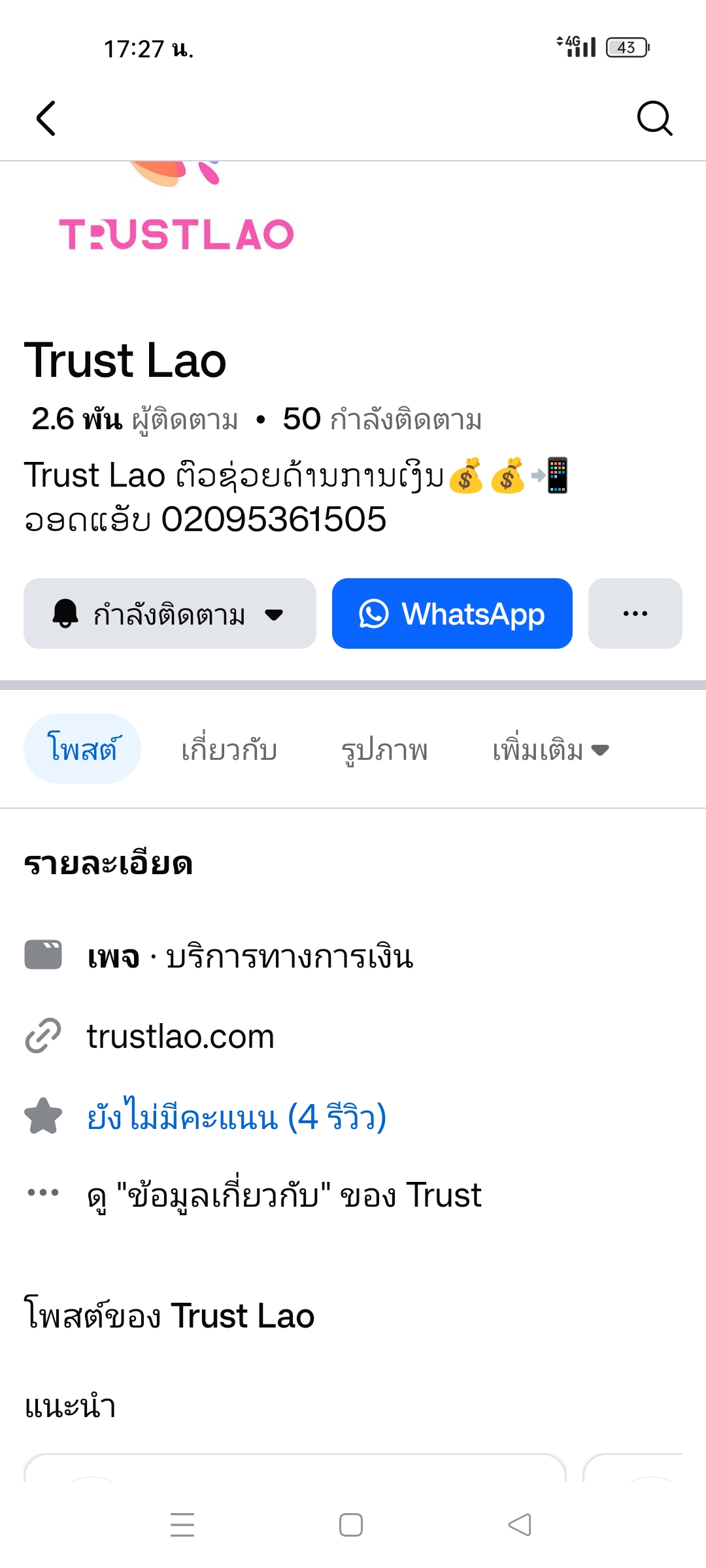Open search from the top bar
This screenshot has height=1568, width=706.
pyautogui.click(x=654, y=118)
